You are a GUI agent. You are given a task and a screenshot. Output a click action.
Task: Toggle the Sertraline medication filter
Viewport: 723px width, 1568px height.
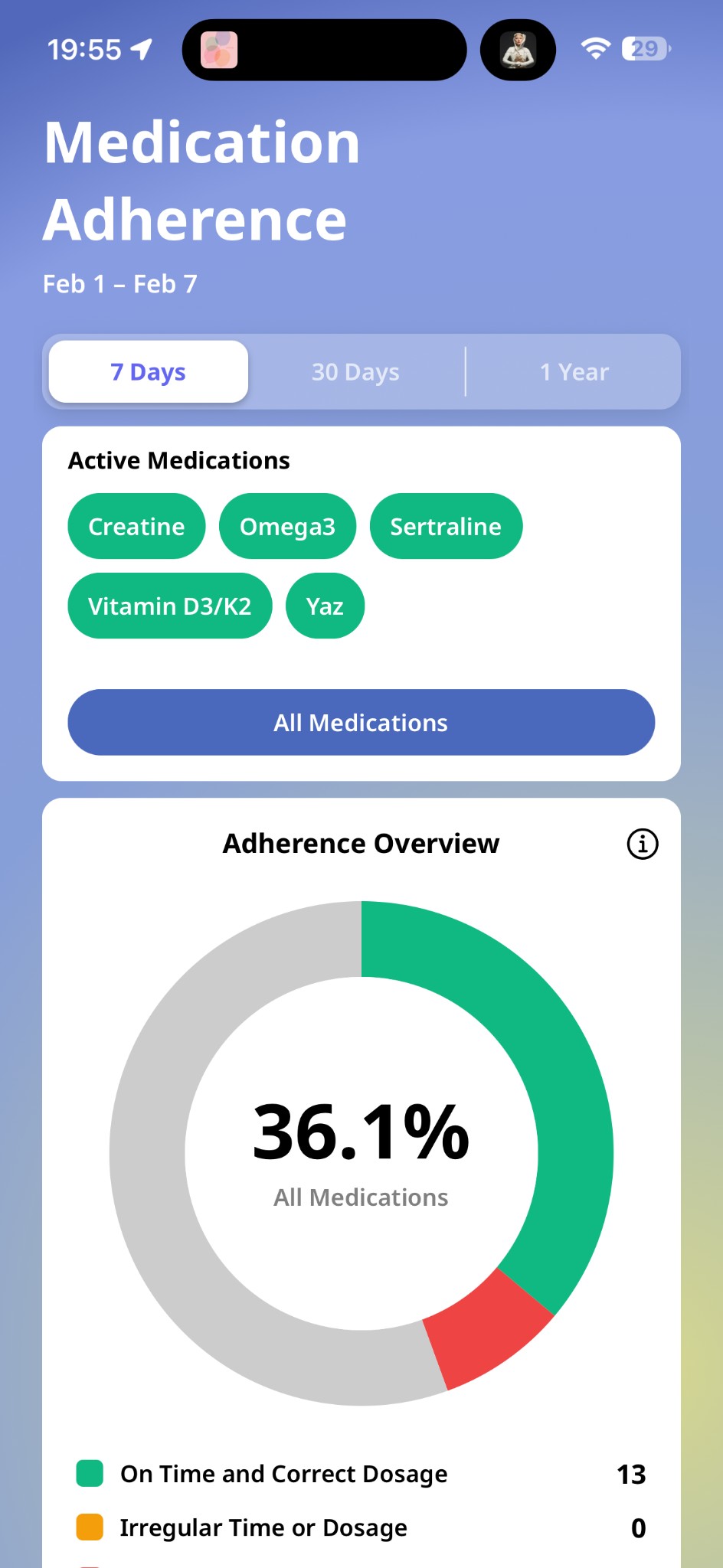[x=445, y=526]
